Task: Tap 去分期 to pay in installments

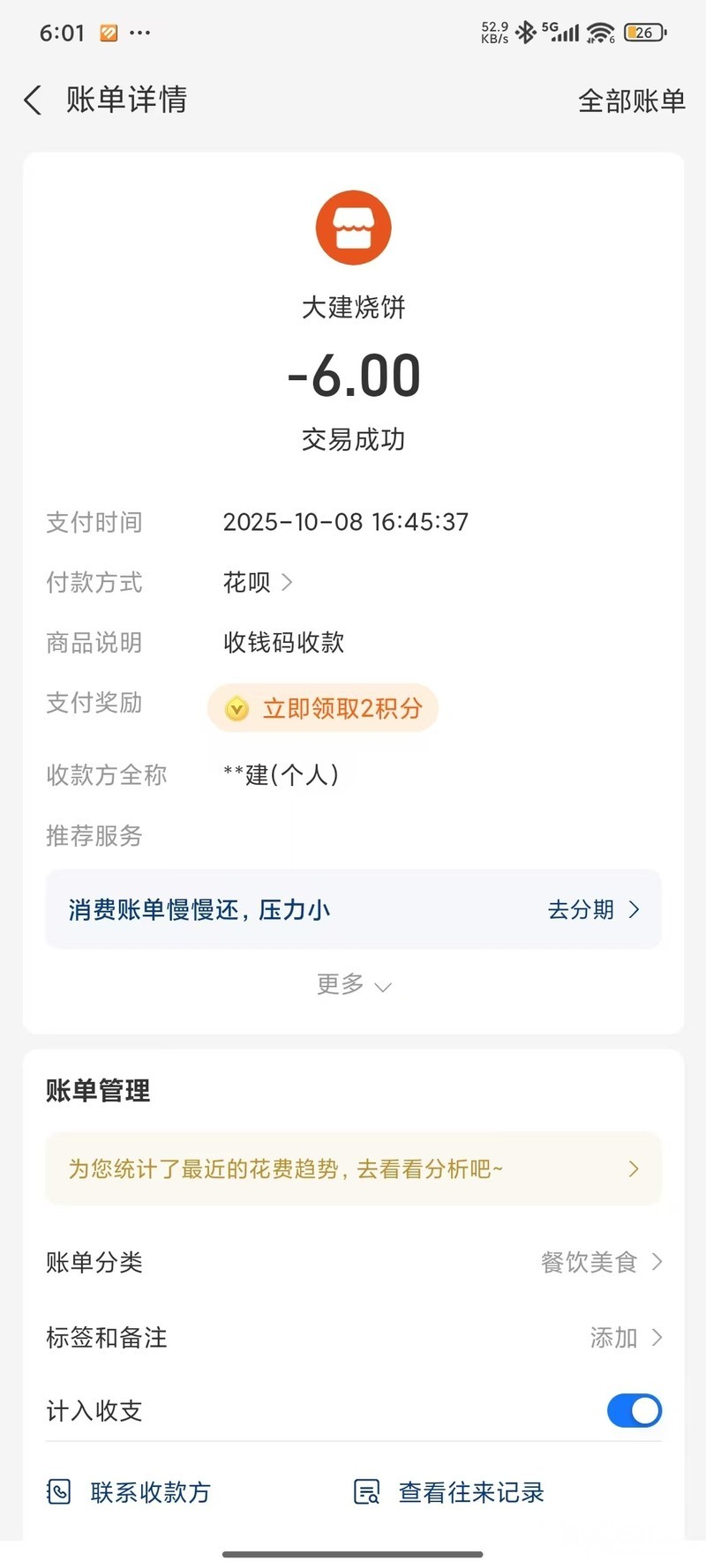Action: click(x=592, y=909)
